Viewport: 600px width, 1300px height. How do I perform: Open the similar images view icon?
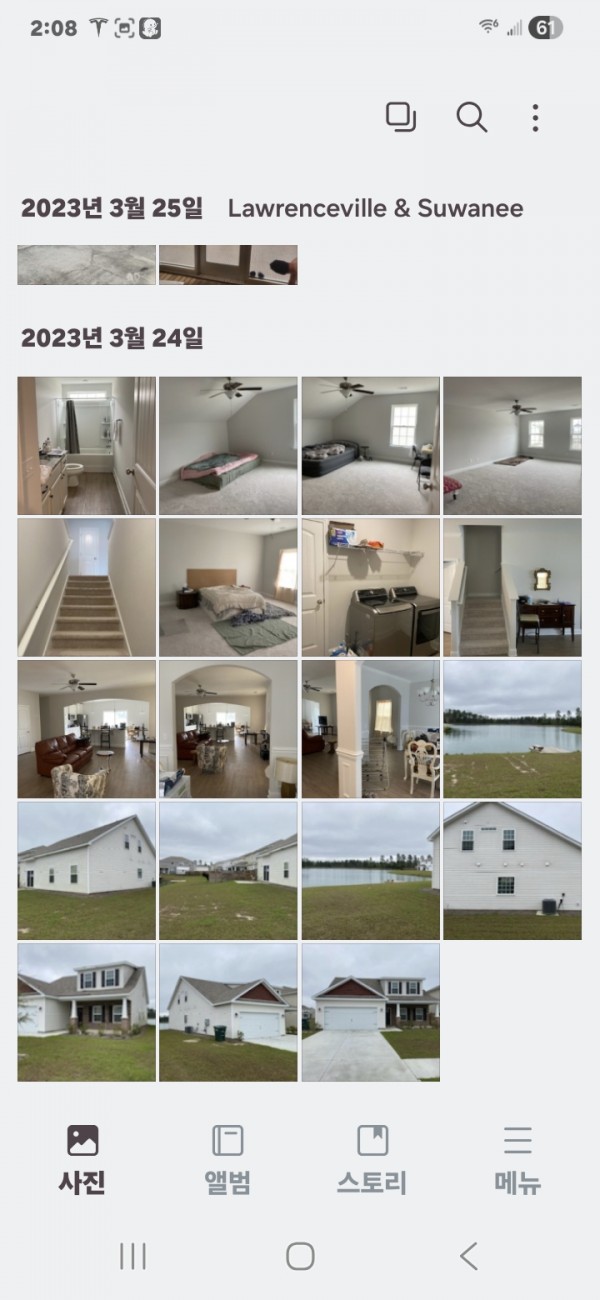(x=401, y=117)
